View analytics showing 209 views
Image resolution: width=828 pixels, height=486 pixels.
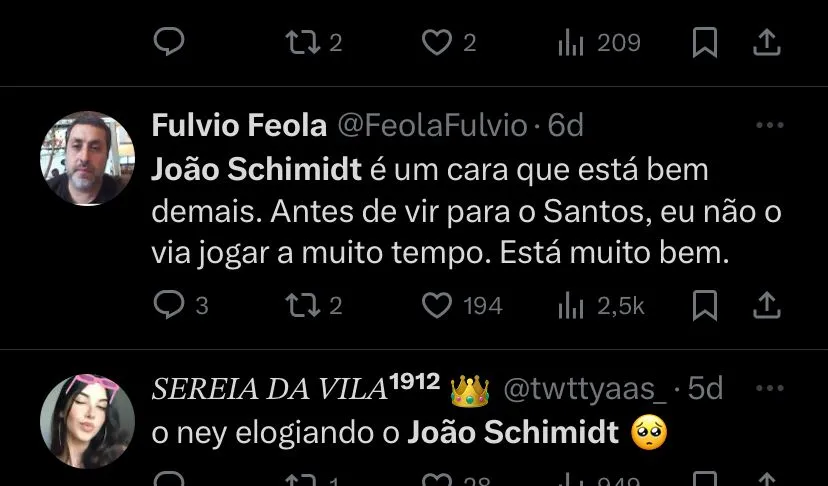pos(571,42)
